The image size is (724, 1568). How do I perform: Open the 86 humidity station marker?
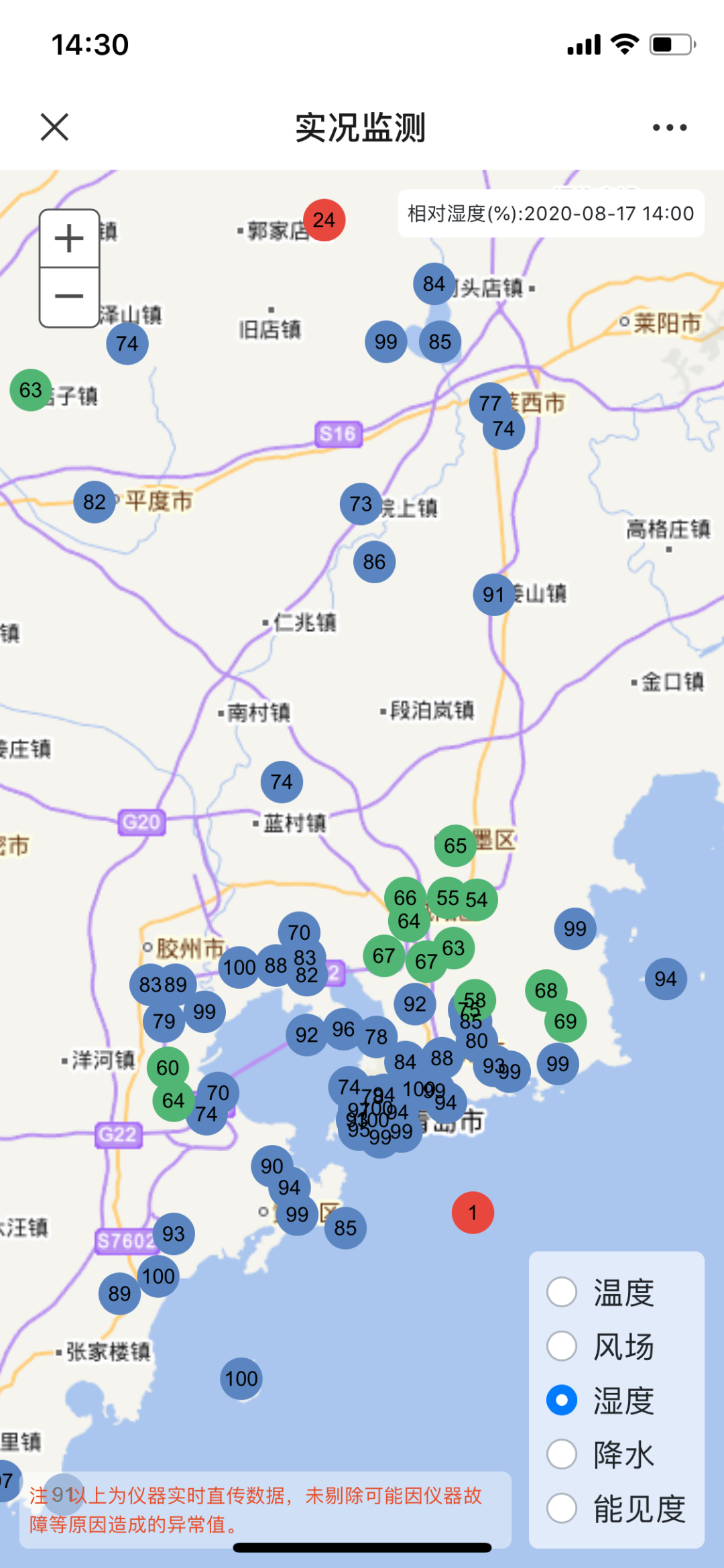[x=374, y=562]
